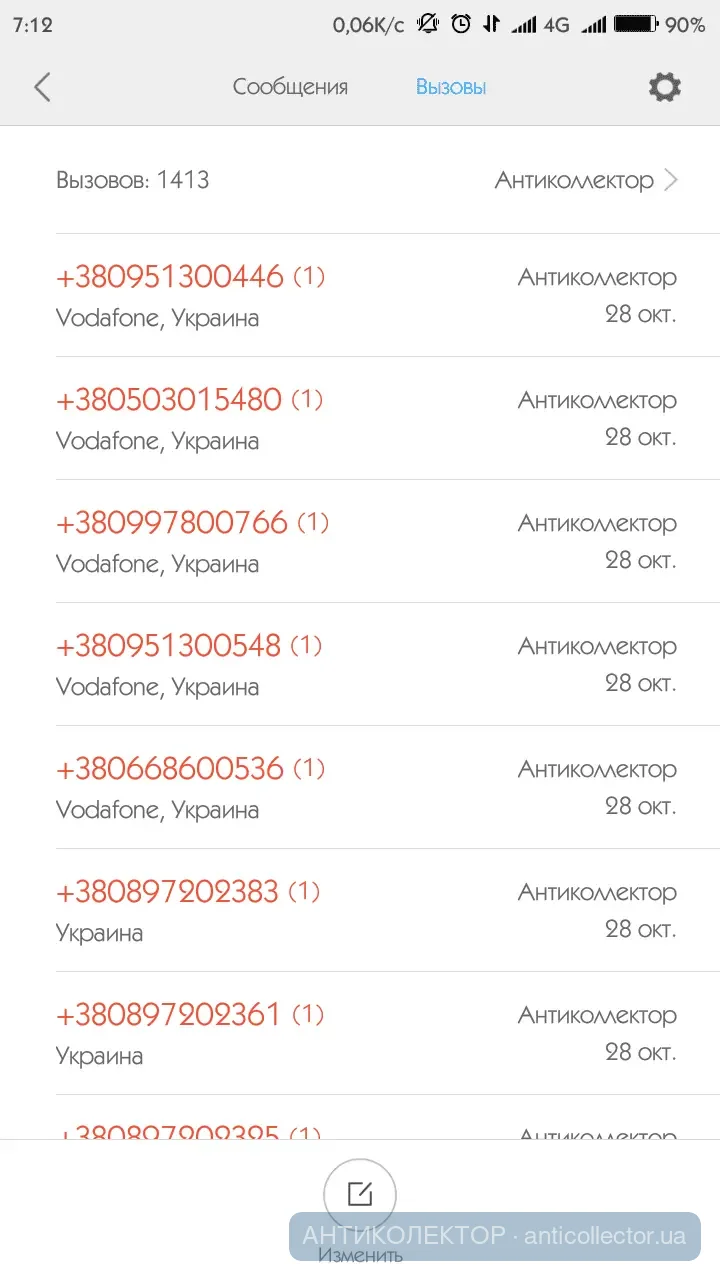Go back using the back arrow icon
Image resolution: width=720 pixels, height=1280 pixels.
[x=42, y=87]
